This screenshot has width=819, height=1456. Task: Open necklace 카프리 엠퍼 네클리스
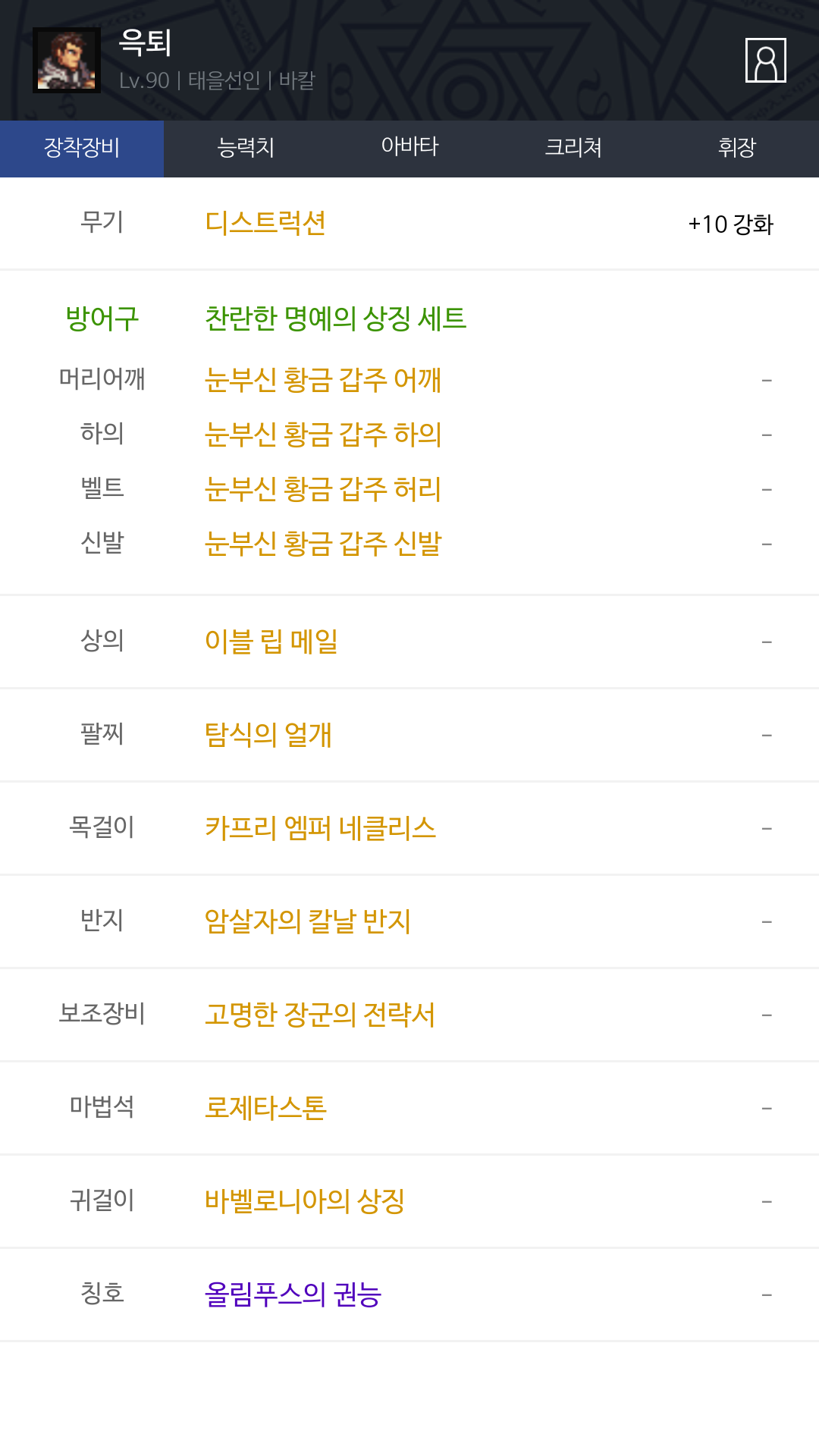click(321, 828)
